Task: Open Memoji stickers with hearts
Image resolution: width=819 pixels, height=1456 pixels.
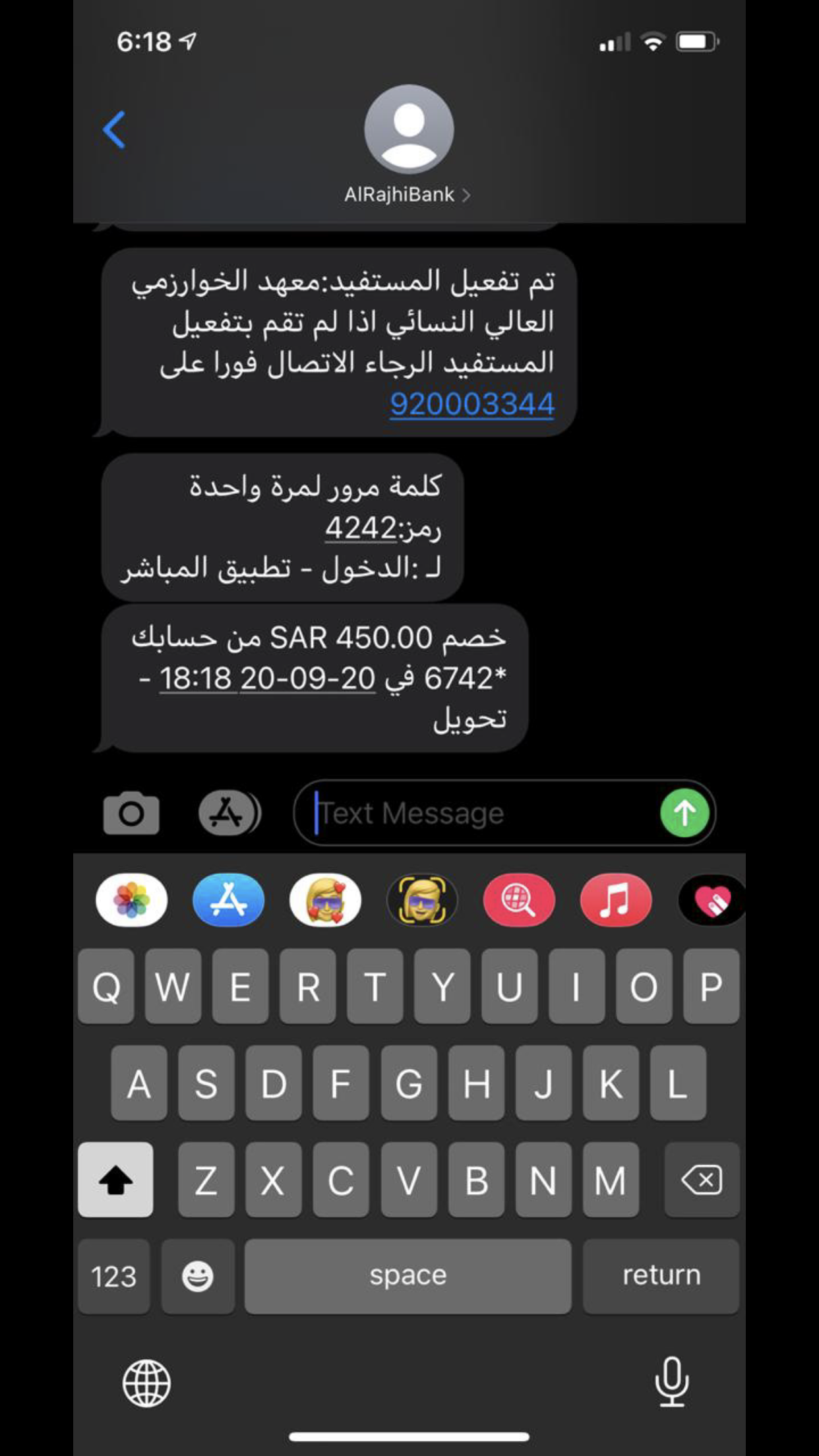Action: click(x=325, y=901)
